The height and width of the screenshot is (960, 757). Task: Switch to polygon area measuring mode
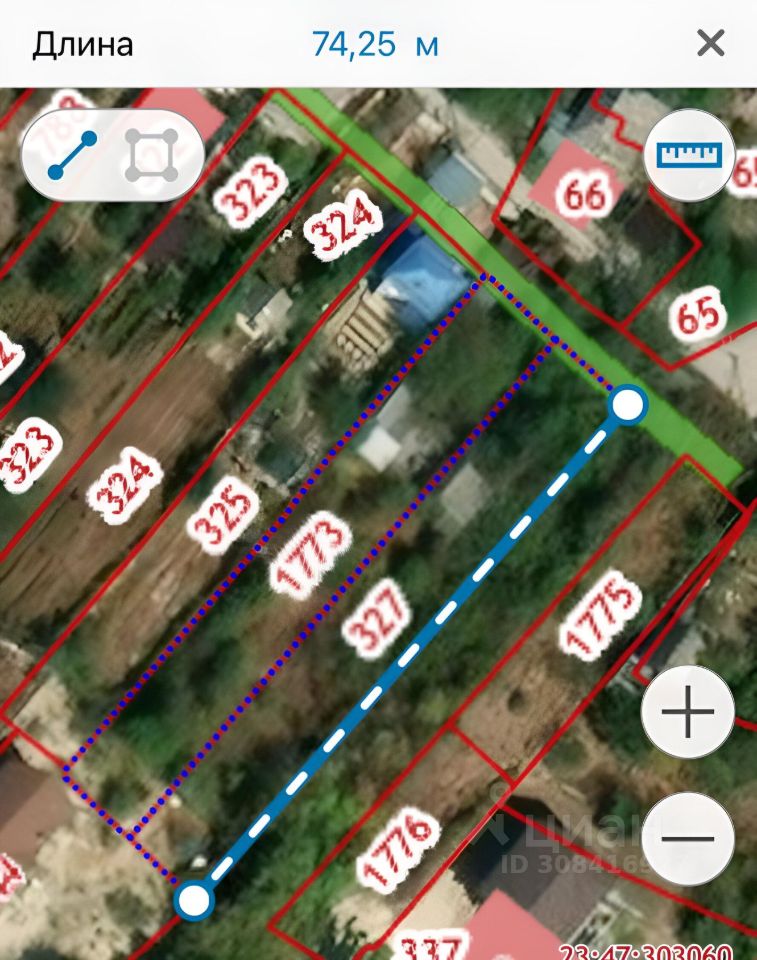[152, 155]
